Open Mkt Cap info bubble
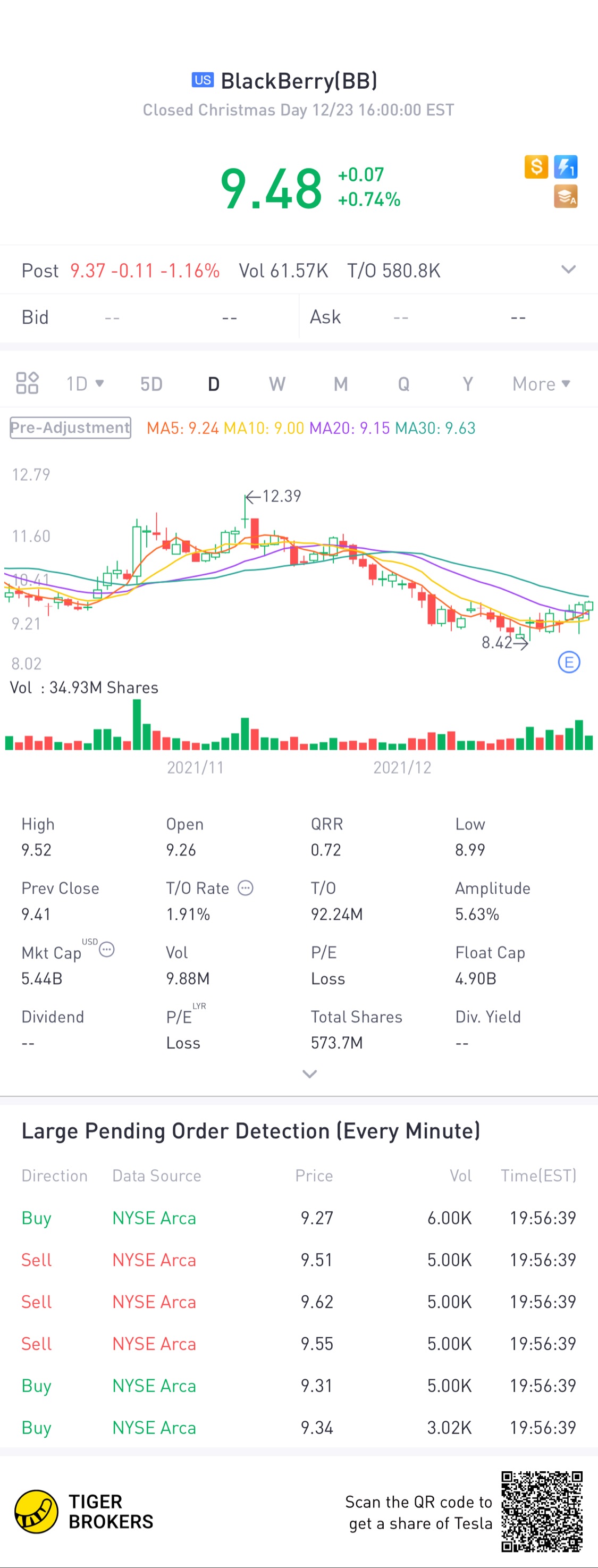Viewport: 598px width, 1568px height. (106, 950)
